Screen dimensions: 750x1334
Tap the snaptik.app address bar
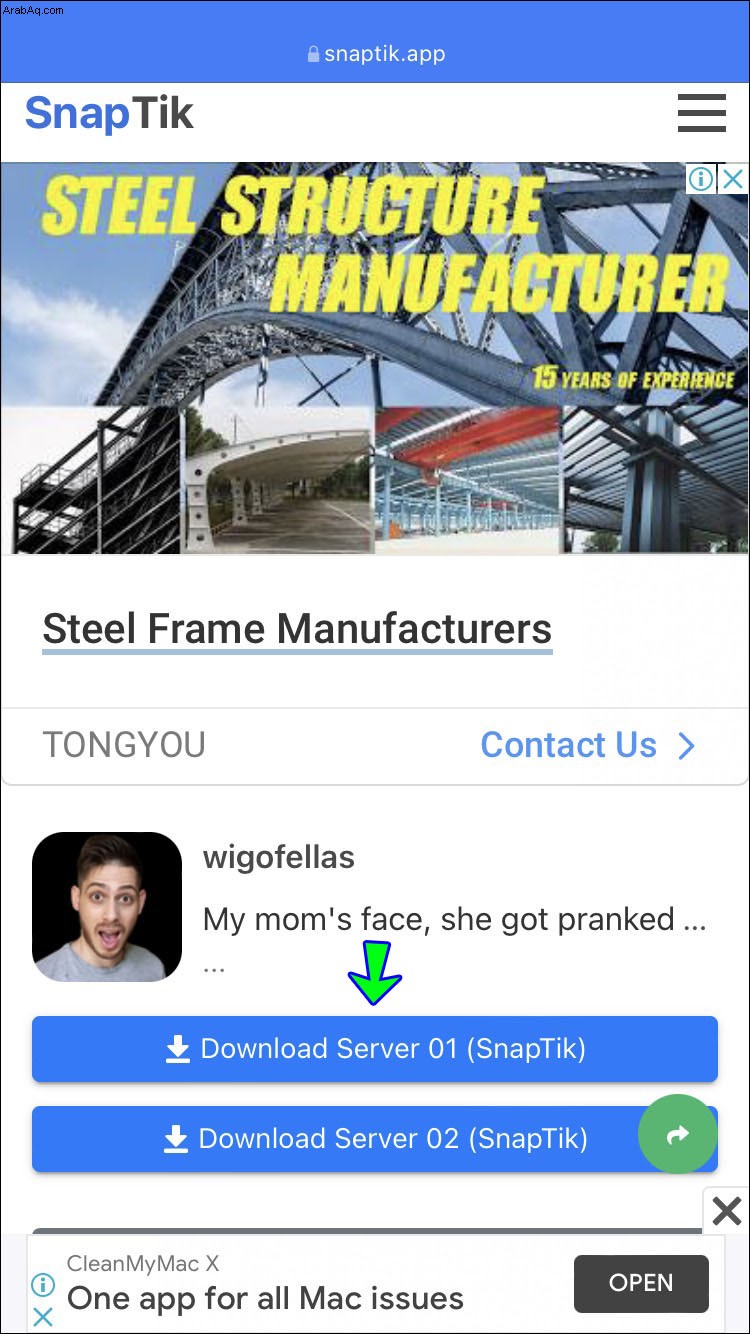376,54
